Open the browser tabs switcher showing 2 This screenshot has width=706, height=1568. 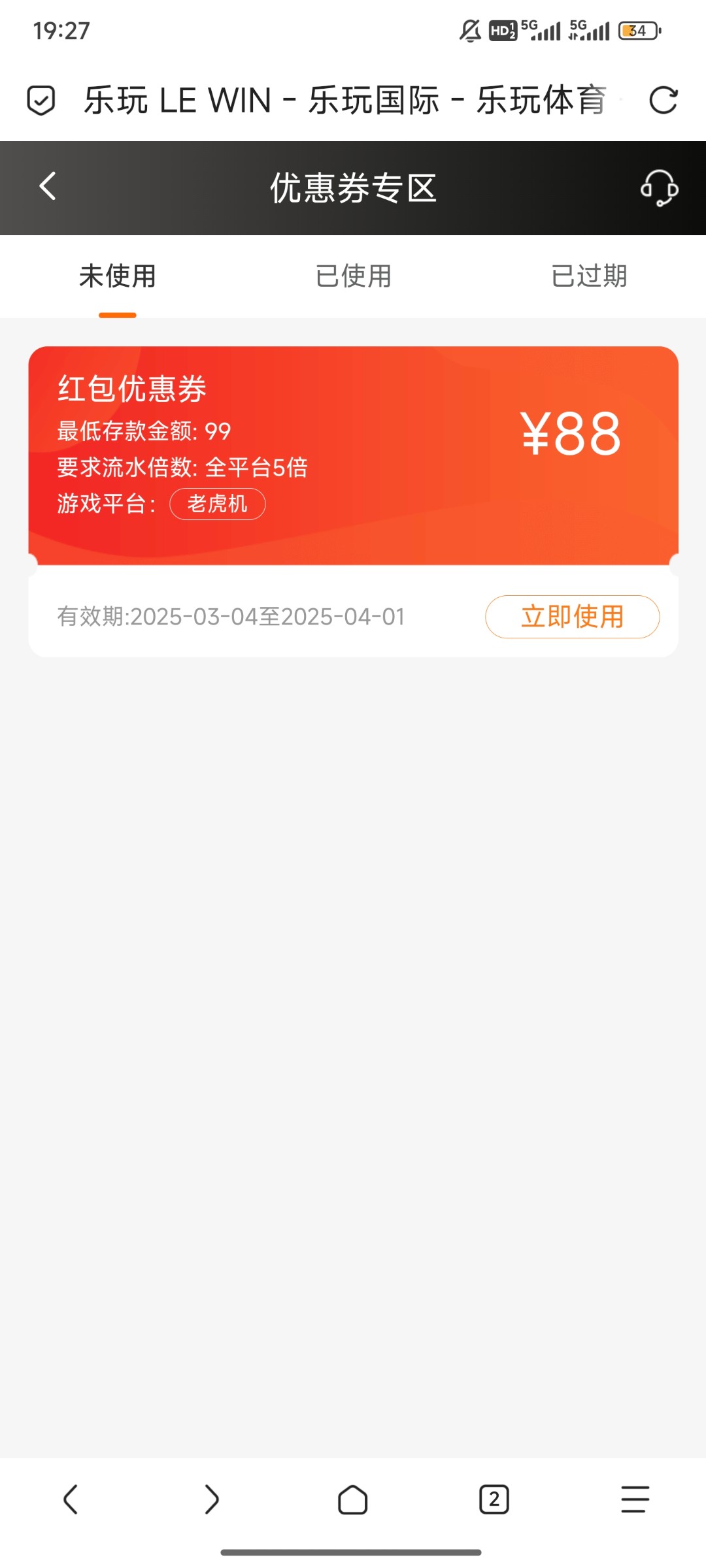(x=494, y=1499)
